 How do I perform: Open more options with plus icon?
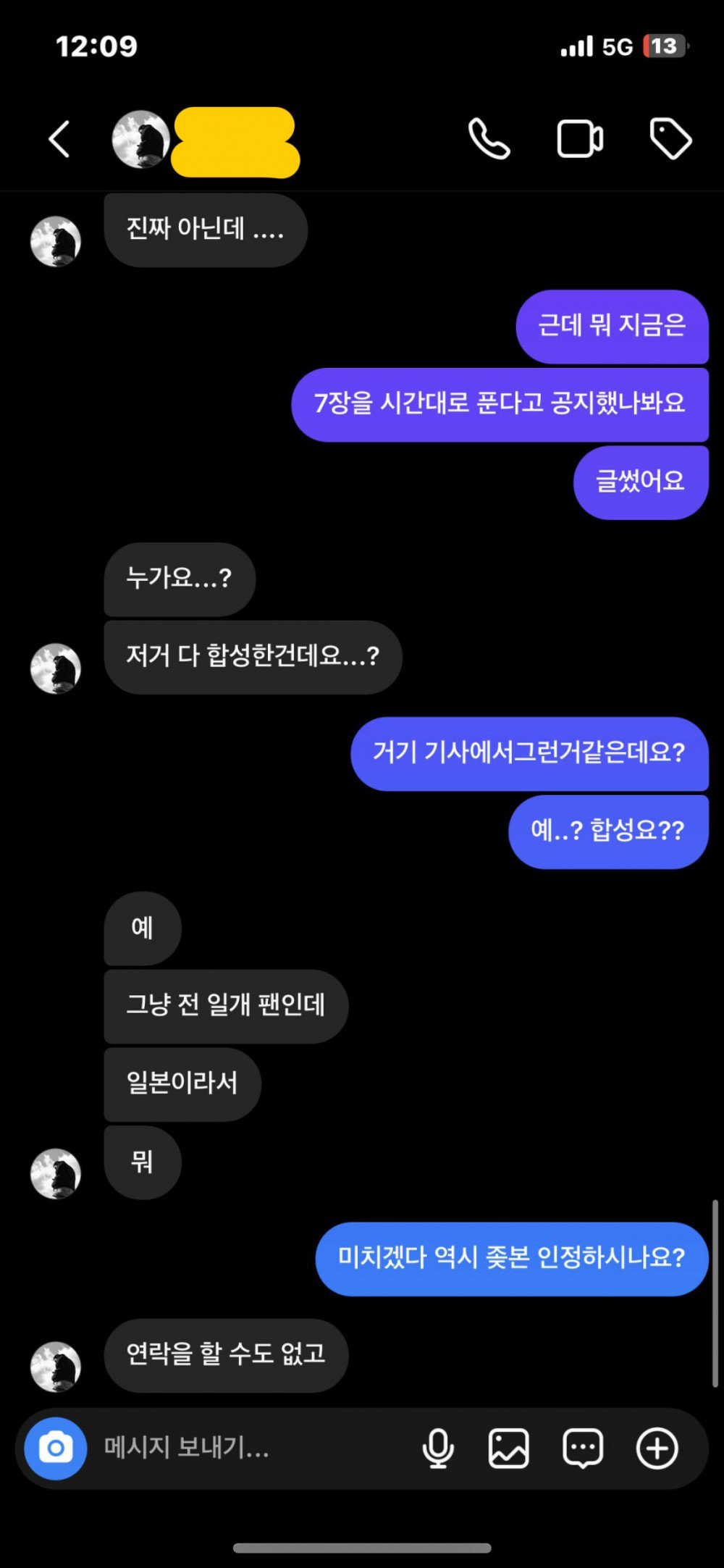(x=657, y=1448)
